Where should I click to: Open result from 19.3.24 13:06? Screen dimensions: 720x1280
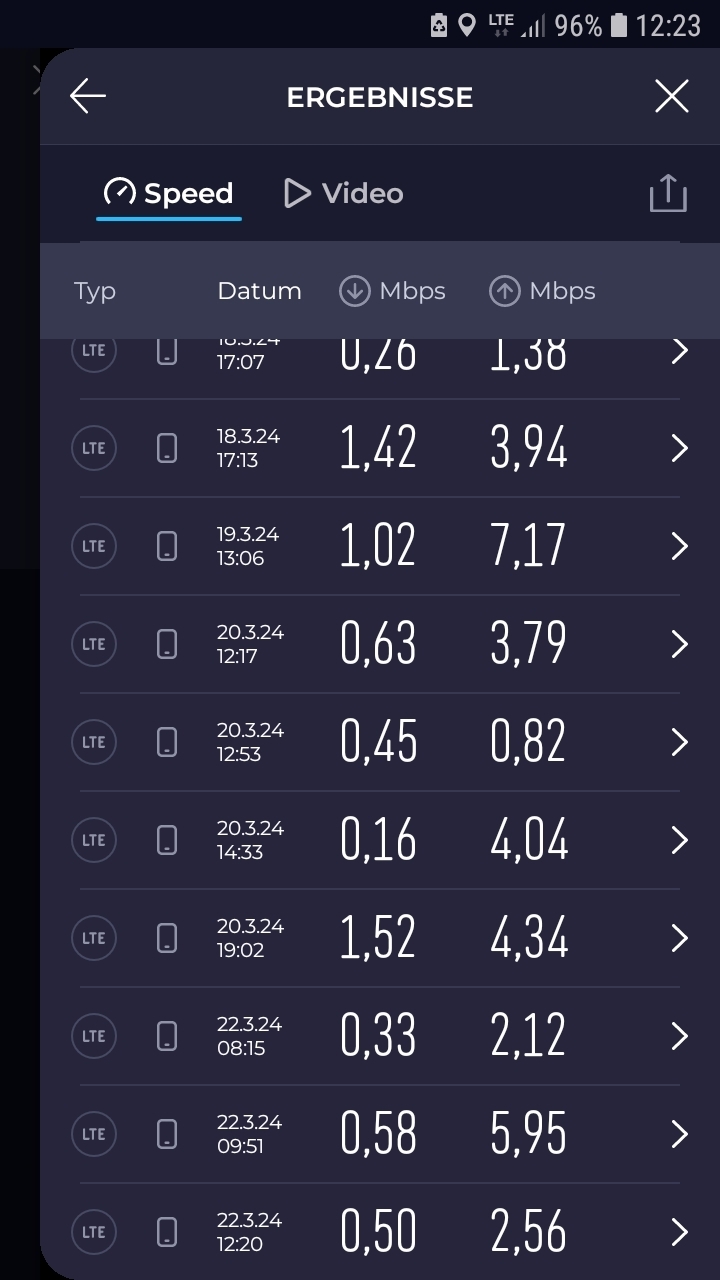click(x=380, y=546)
